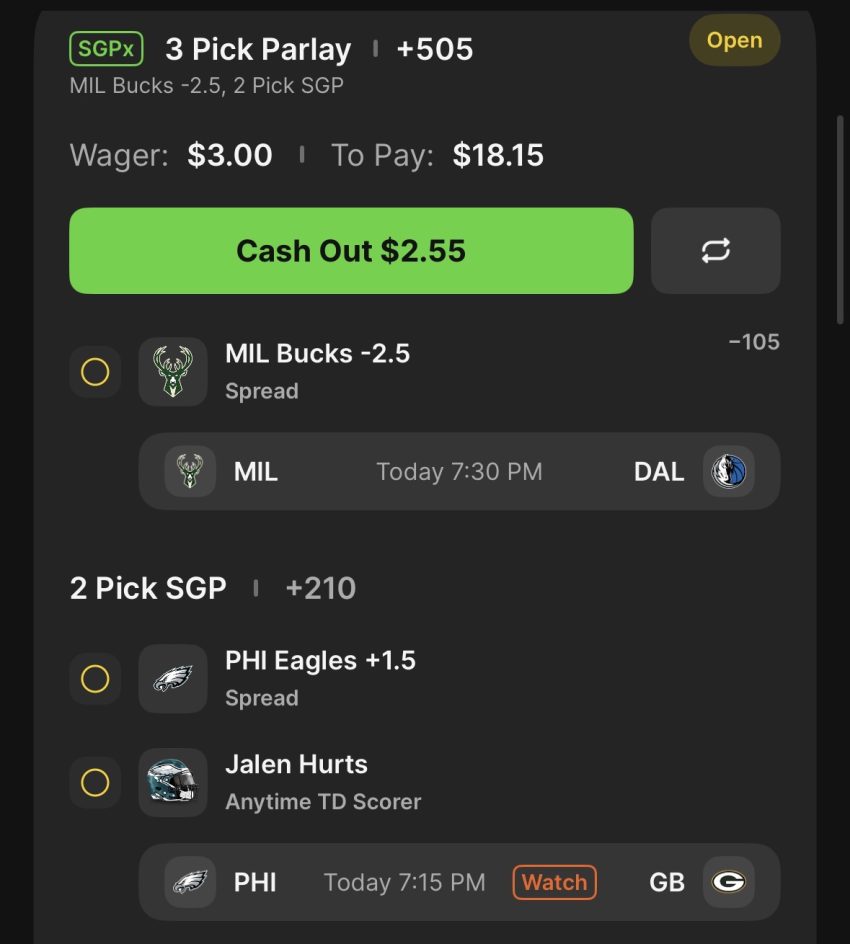Watch the PHI vs GB game
Image resolution: width=850 pixels, height=944 pixels.
pos(554,882)
